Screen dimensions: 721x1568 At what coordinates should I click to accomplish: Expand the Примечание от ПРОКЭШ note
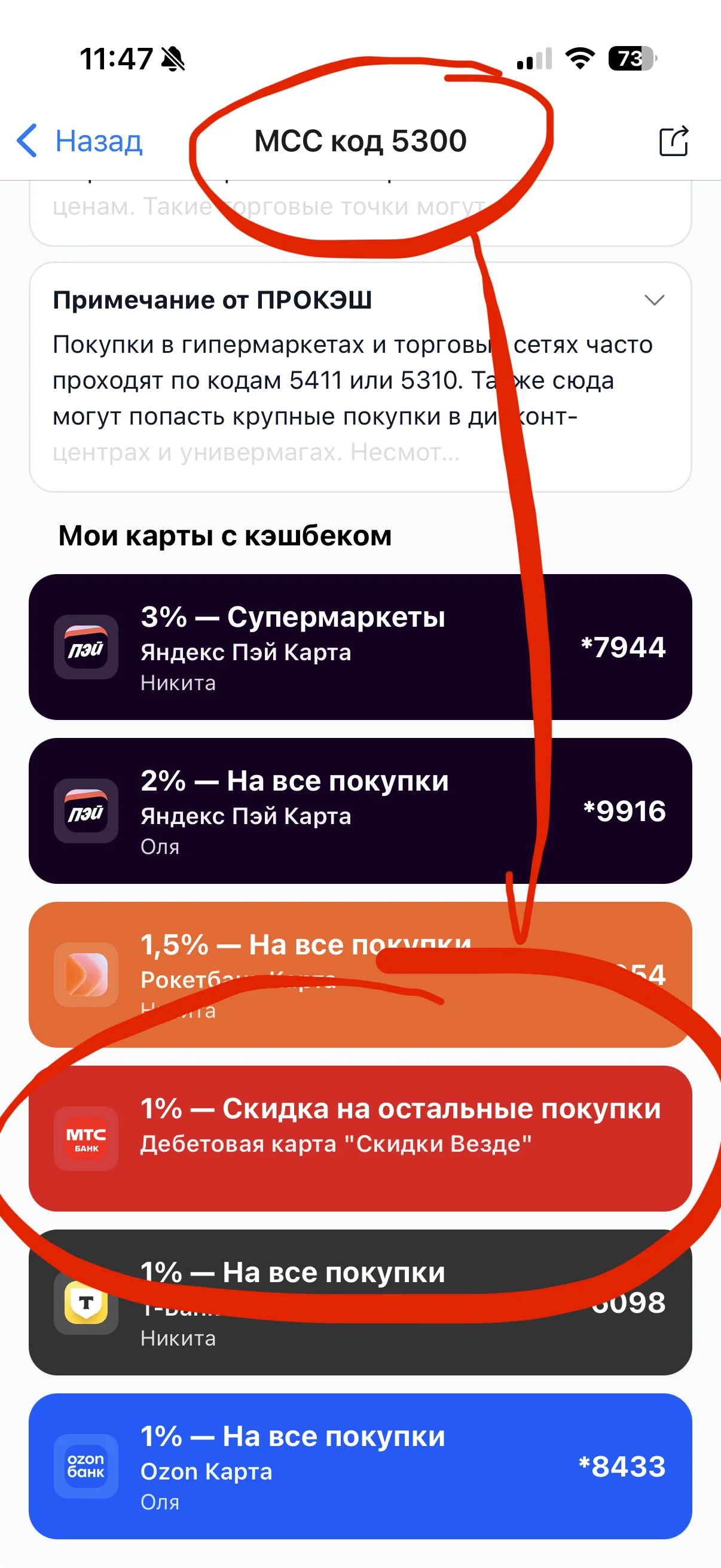[654, 300]
